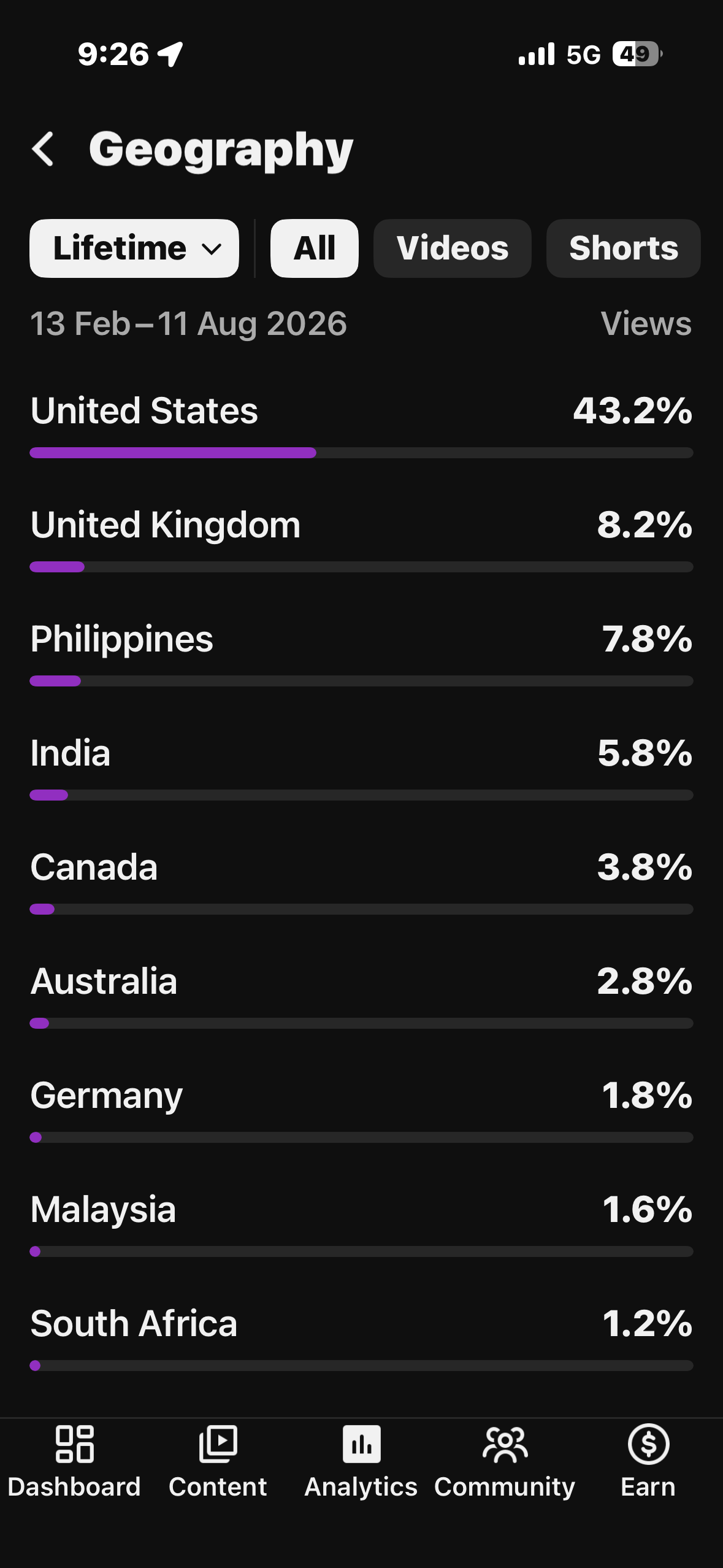Image resolution: width=723 pixels, height=1568 pixels.
Task: Filter geography by Videos
Action: pos(453,248)
